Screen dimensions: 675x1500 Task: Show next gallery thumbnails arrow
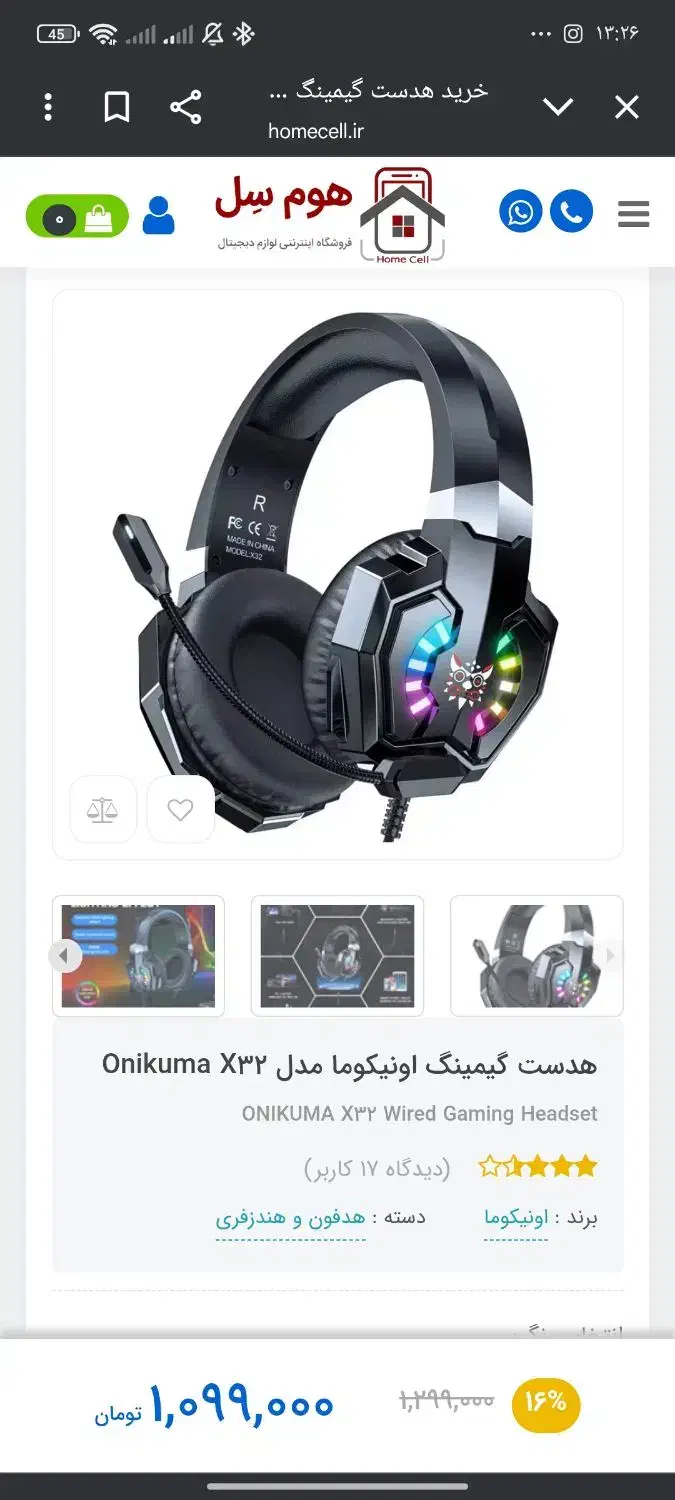tap(609, 956)
